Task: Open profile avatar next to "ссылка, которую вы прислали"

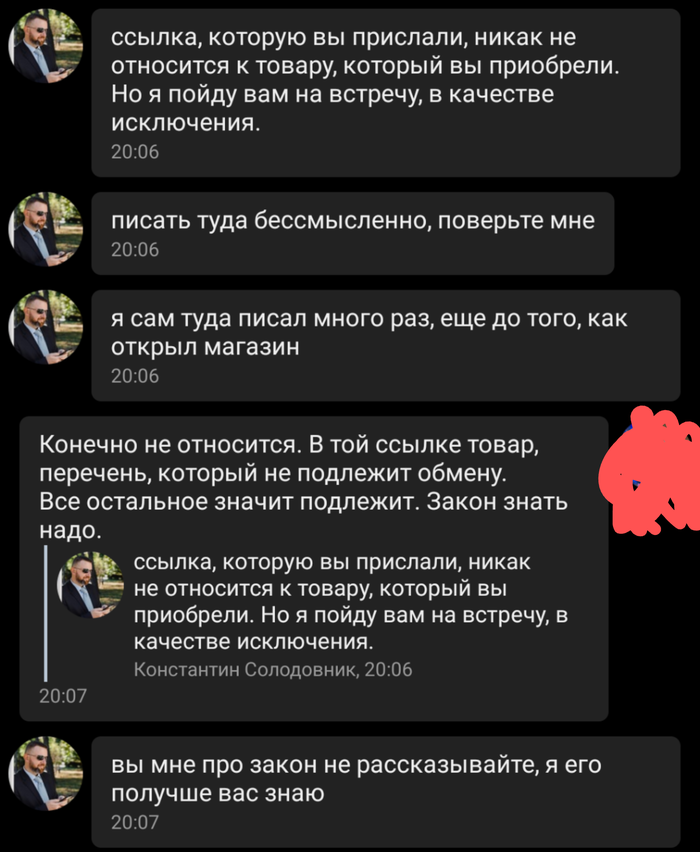Action: (43, 50)
